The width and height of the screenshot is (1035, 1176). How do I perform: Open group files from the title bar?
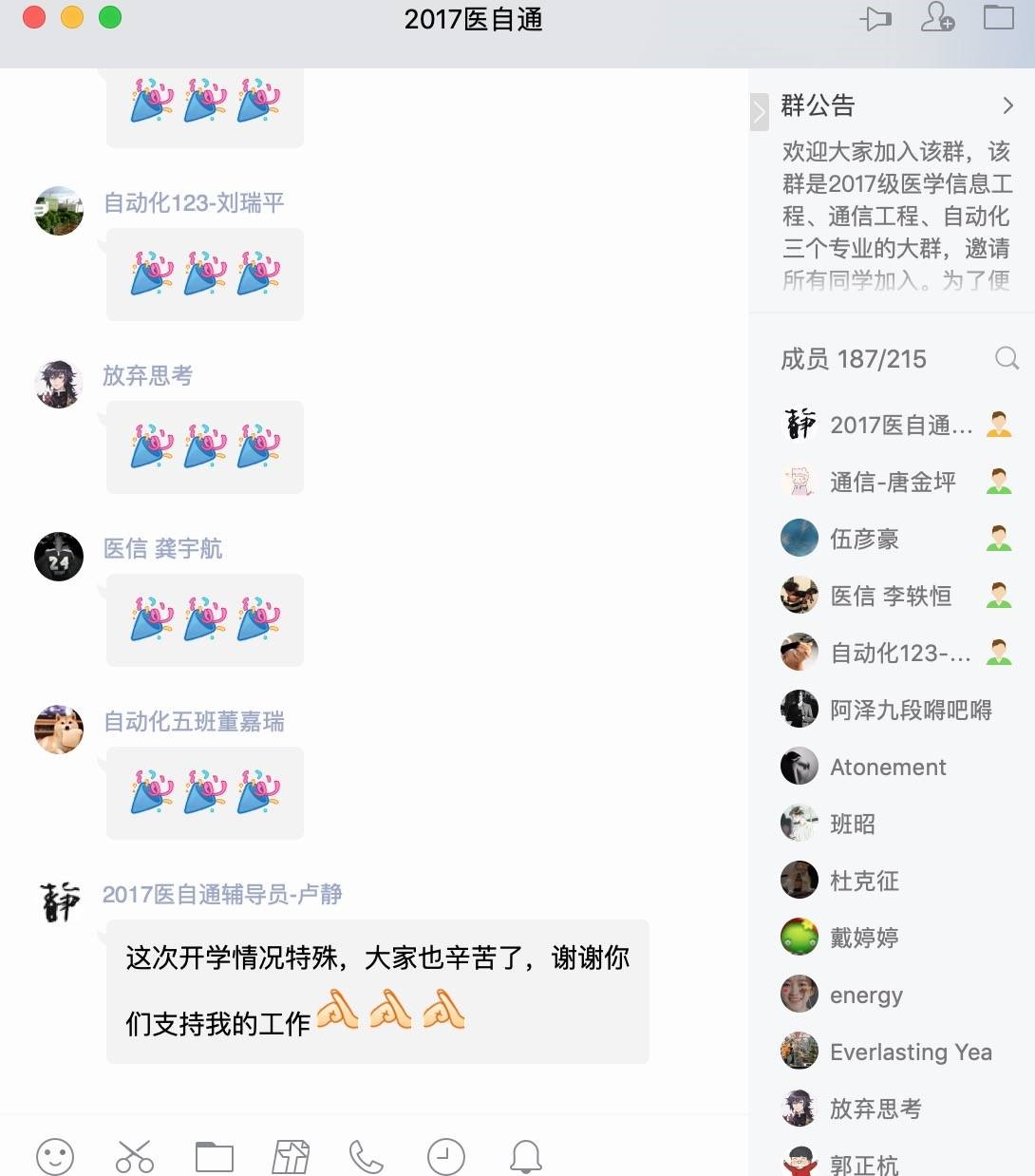click(998, 18)
